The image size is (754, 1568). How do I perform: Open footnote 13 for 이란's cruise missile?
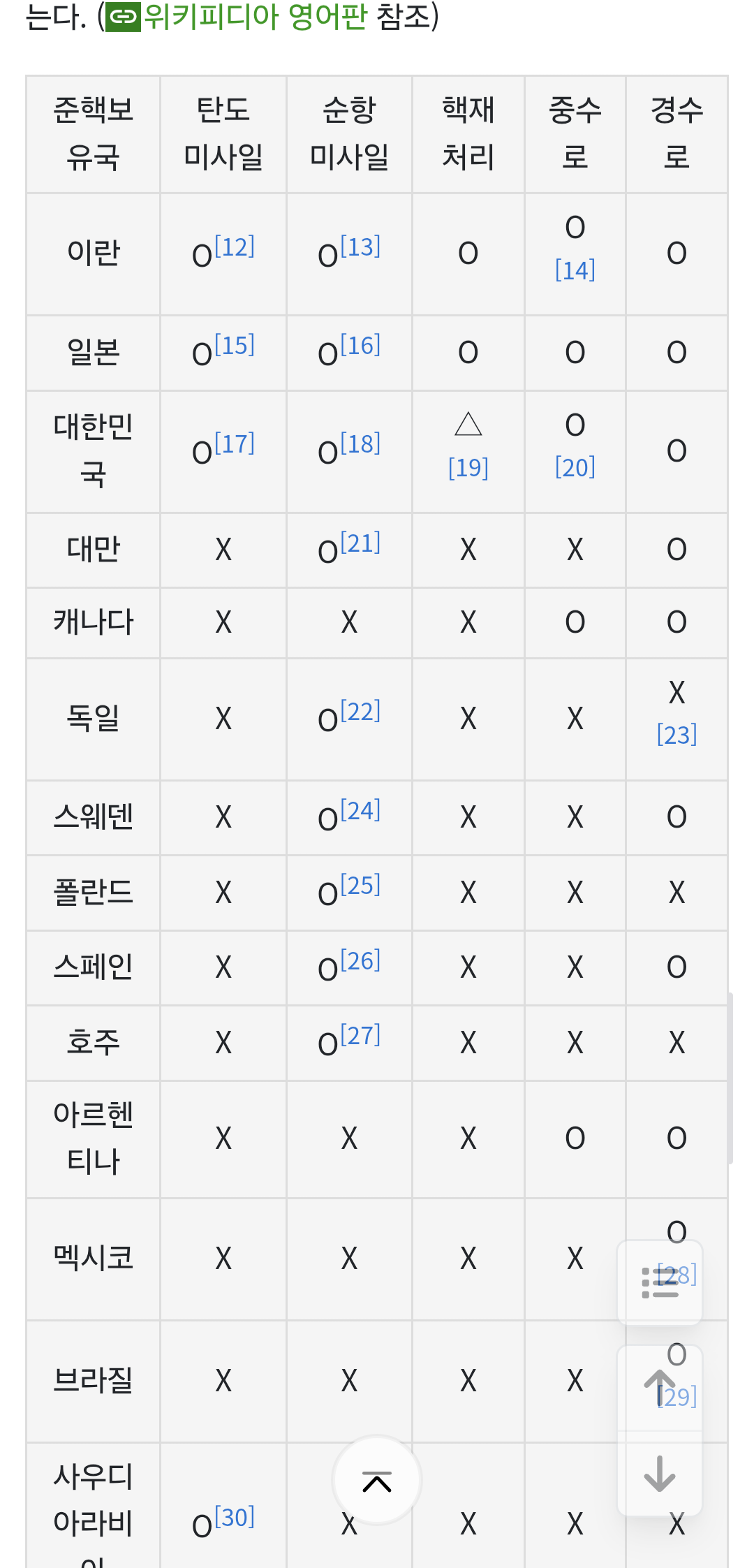360,247
